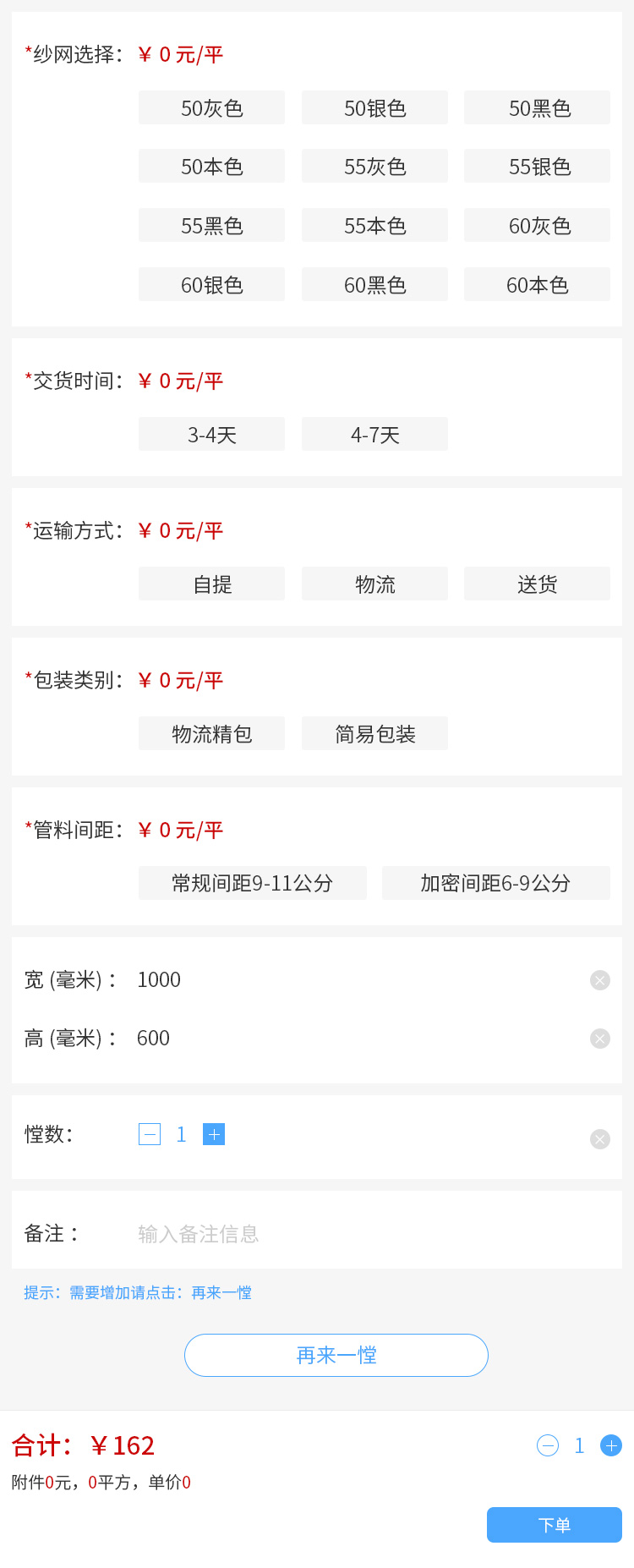Add another item with 再来一樘
Screen dimensions: 634x1568
[336, 1355]
